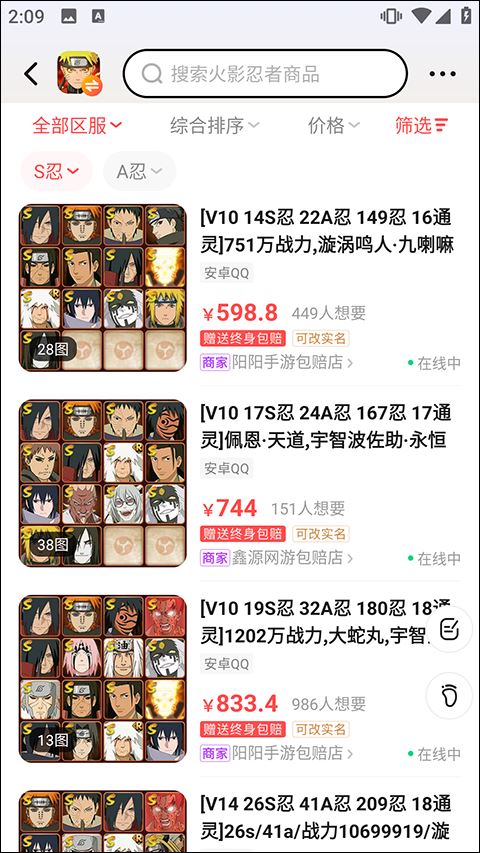The width and height of the screenshot is (480, 853).
Task: Switch game via the Naruto game icon
Action: 79,73
